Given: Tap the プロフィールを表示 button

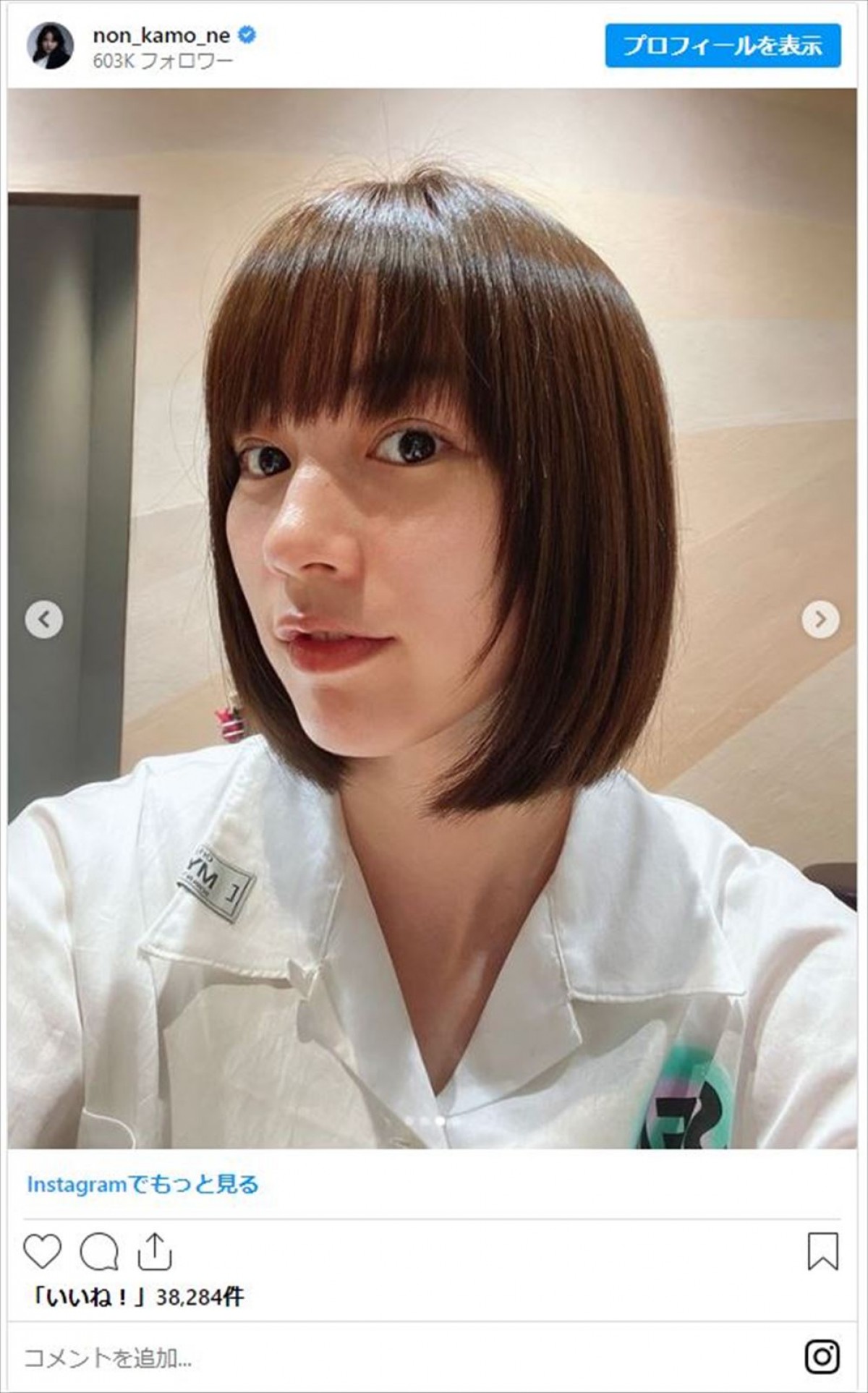Looking at the screenshot, I should [723, 46].
